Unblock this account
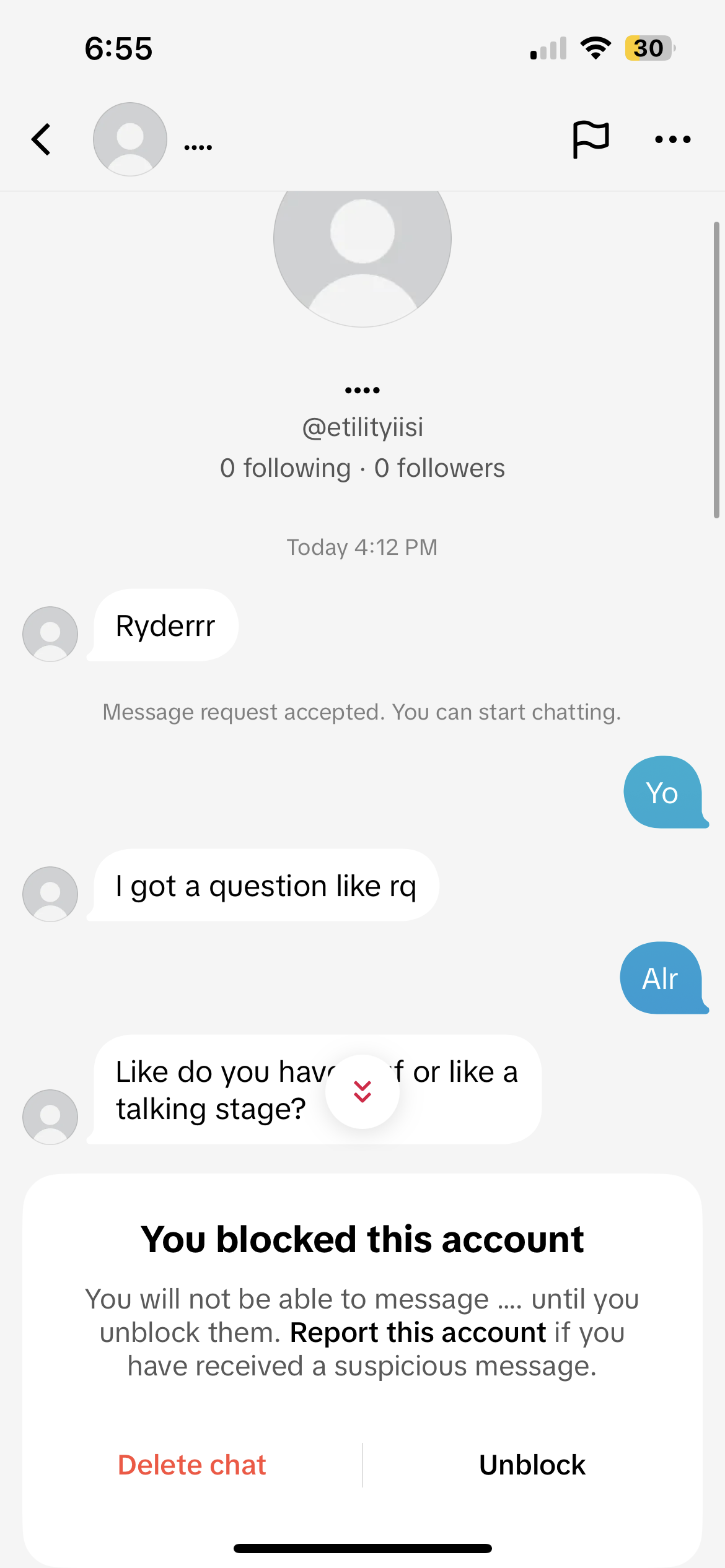 pyautogui.click(x=532, y=1465)
